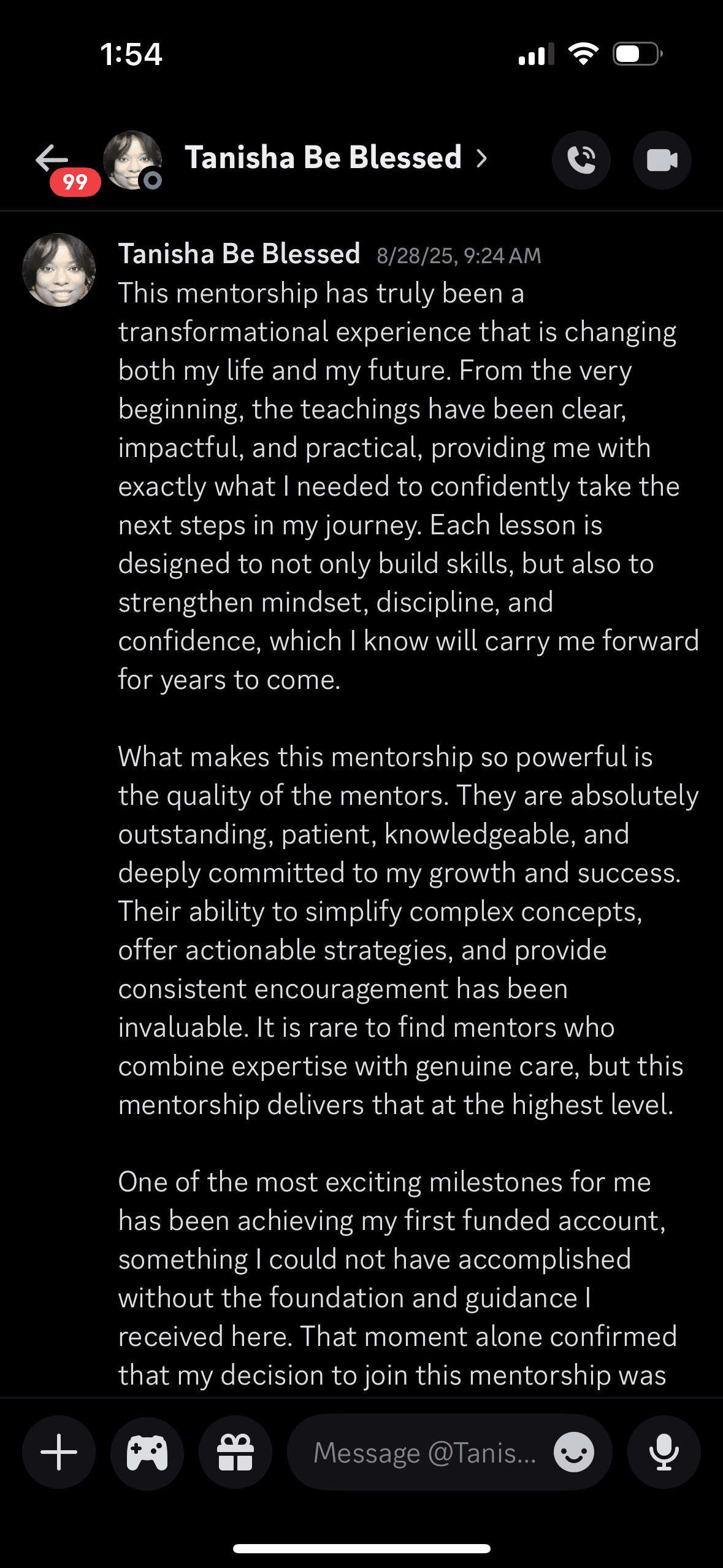Open Tanisha's avatar next to the message

tap(59, 270)
